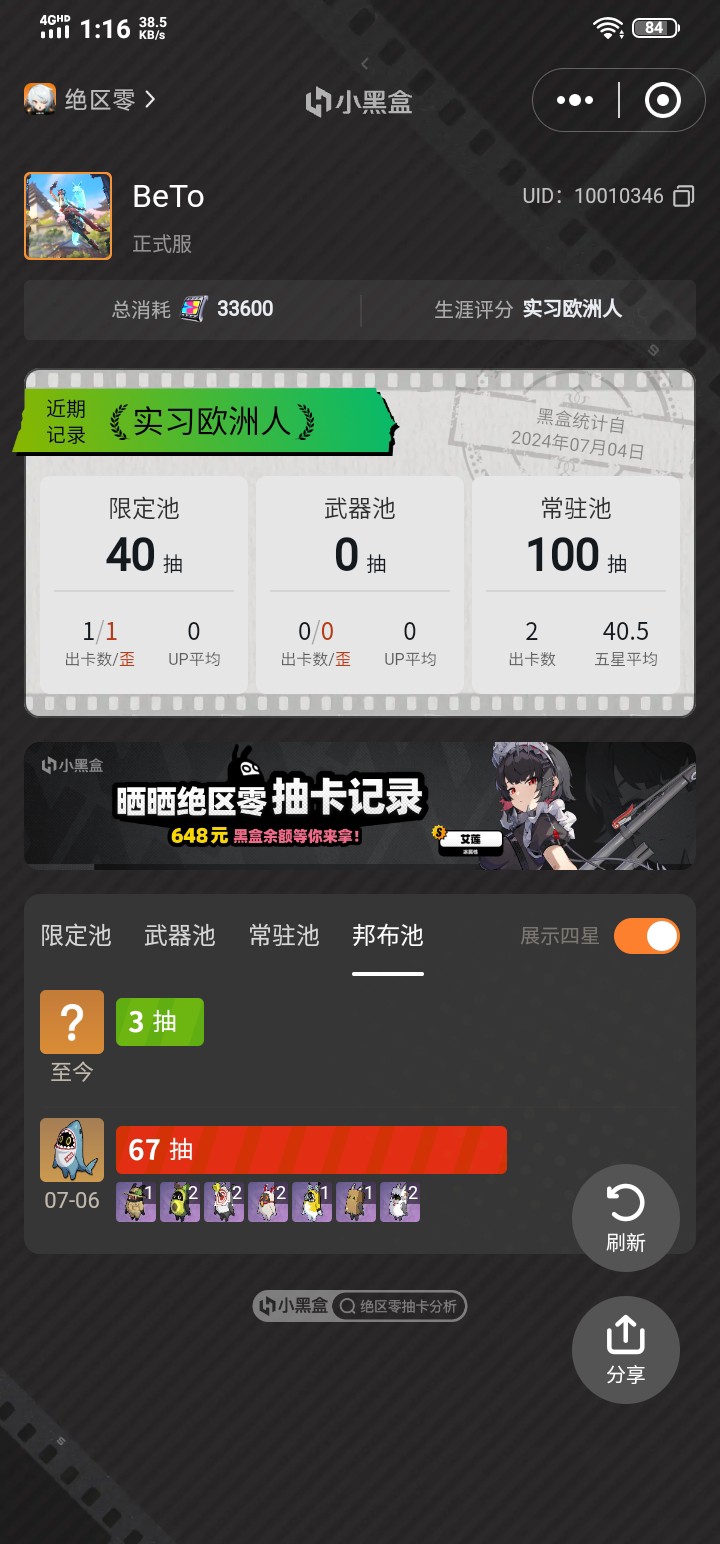Open the mini program more-options menu
Viewport: 720px width, 1544px height.
[575, 100]
